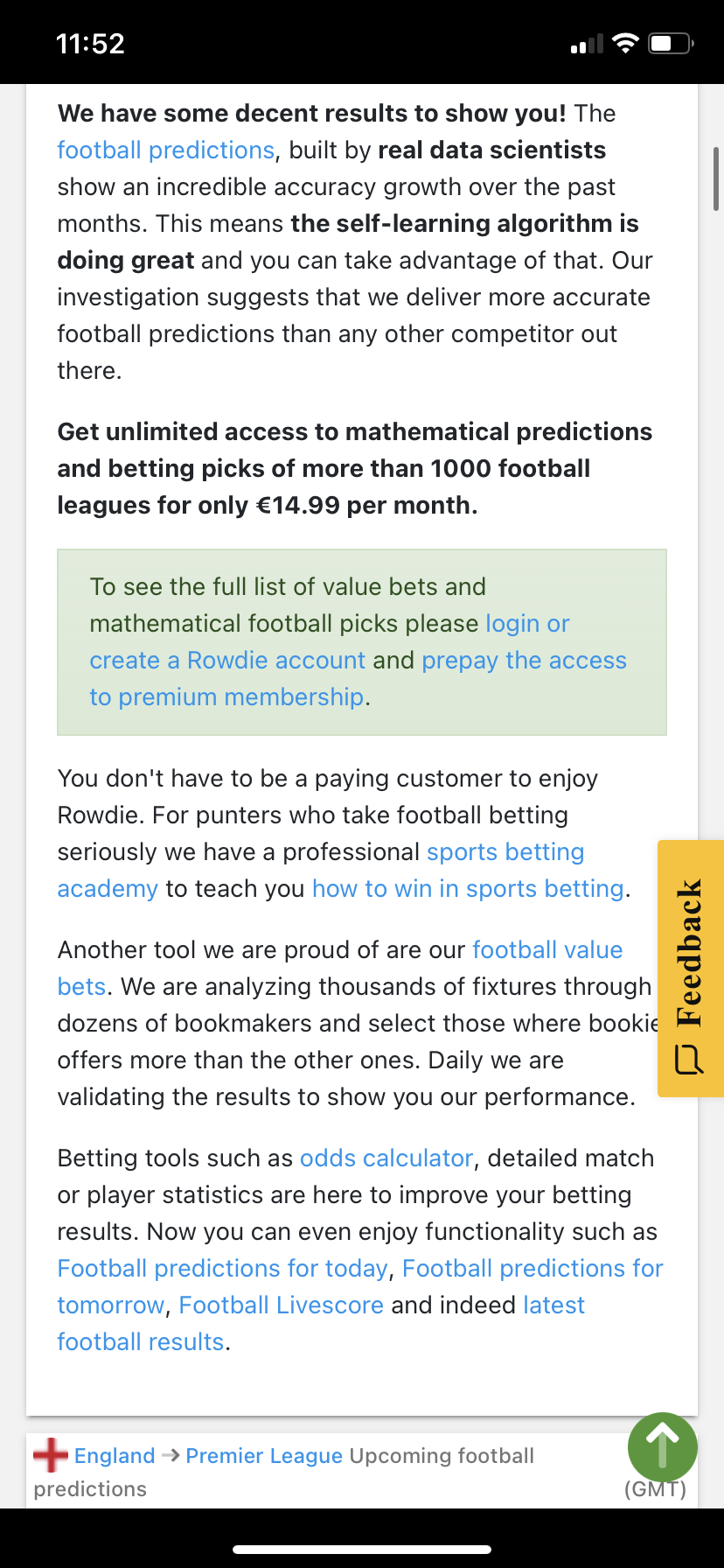The width and height of the screenshot is (724, 1568).
Task: Open the odds calculator link
Action: [386, 1158]
